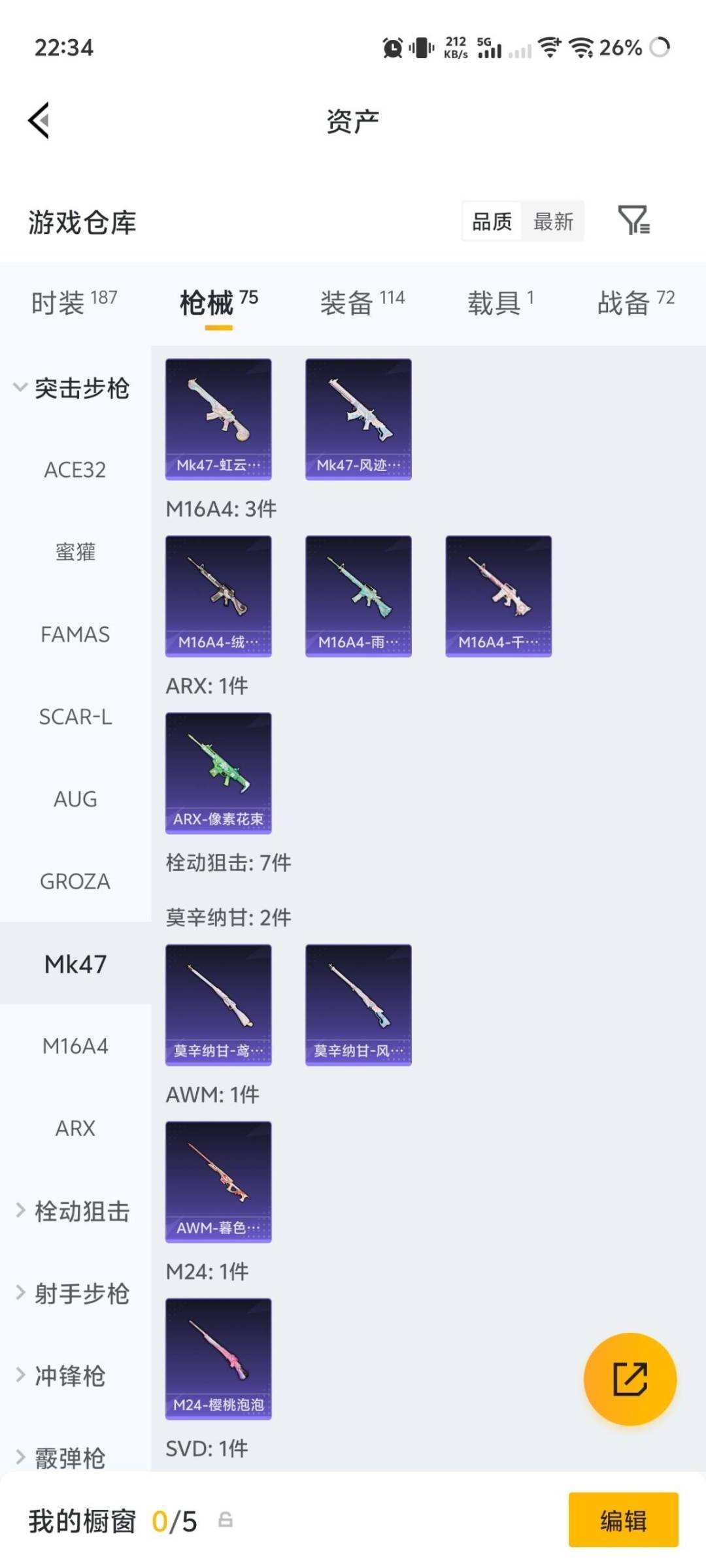Go back using the top-left arrow
The image size is (706, 1568).
click(37, 121)
